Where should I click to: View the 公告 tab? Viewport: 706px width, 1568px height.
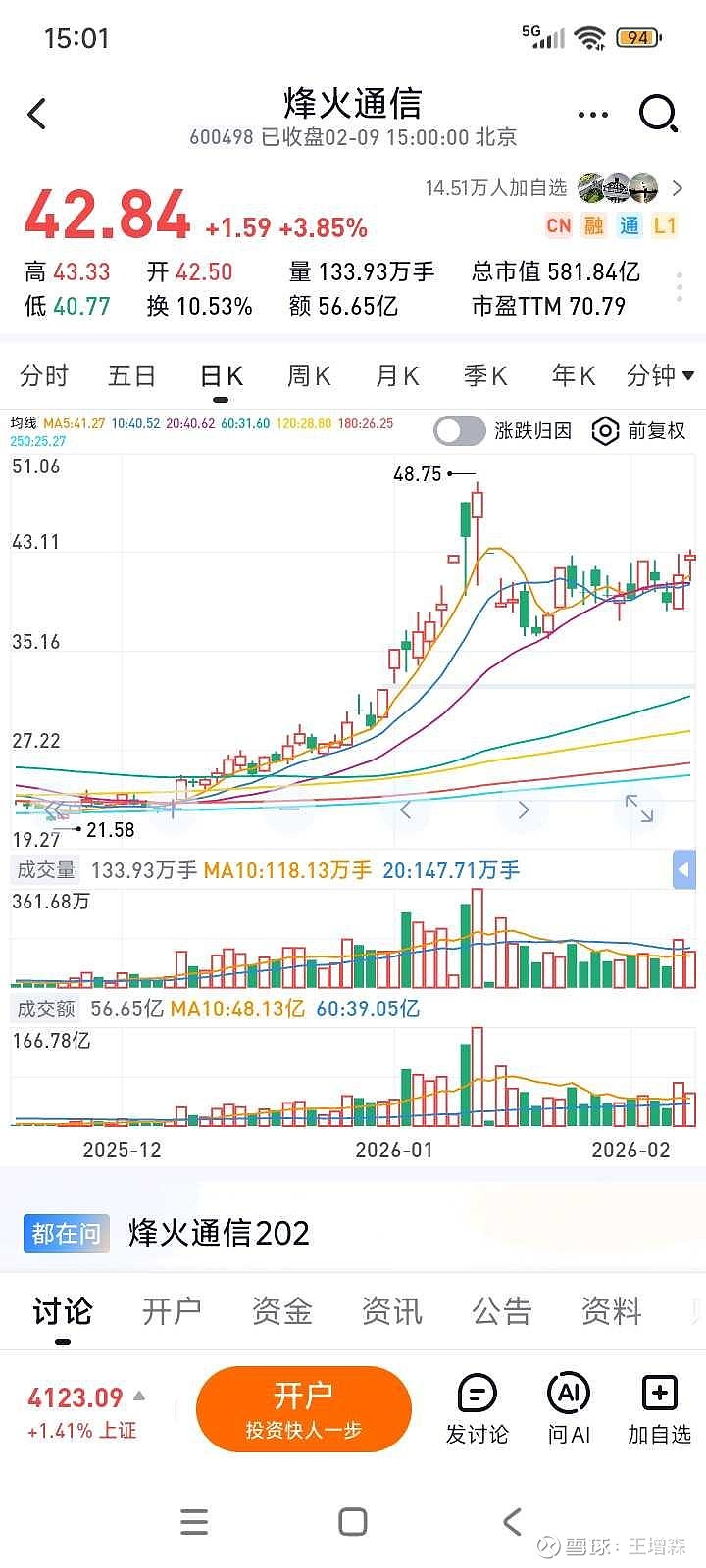tap(501, 1310)
